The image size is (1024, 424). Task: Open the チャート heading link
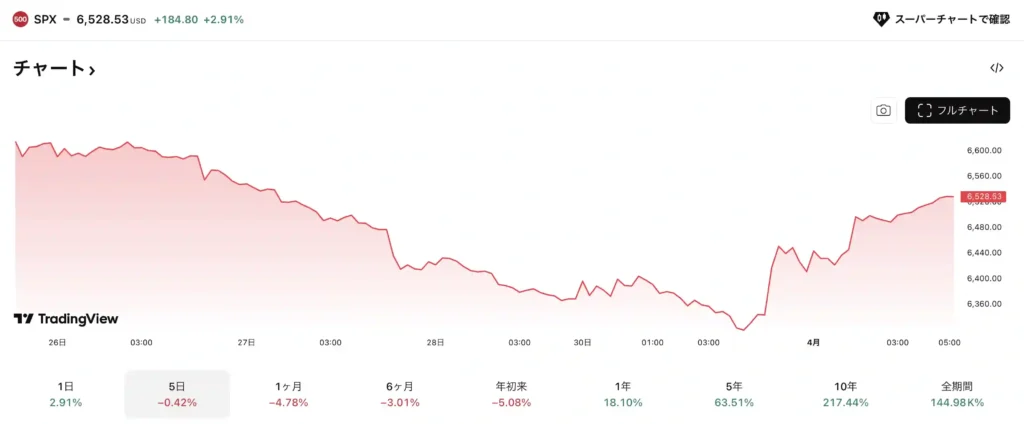[54, 70]
